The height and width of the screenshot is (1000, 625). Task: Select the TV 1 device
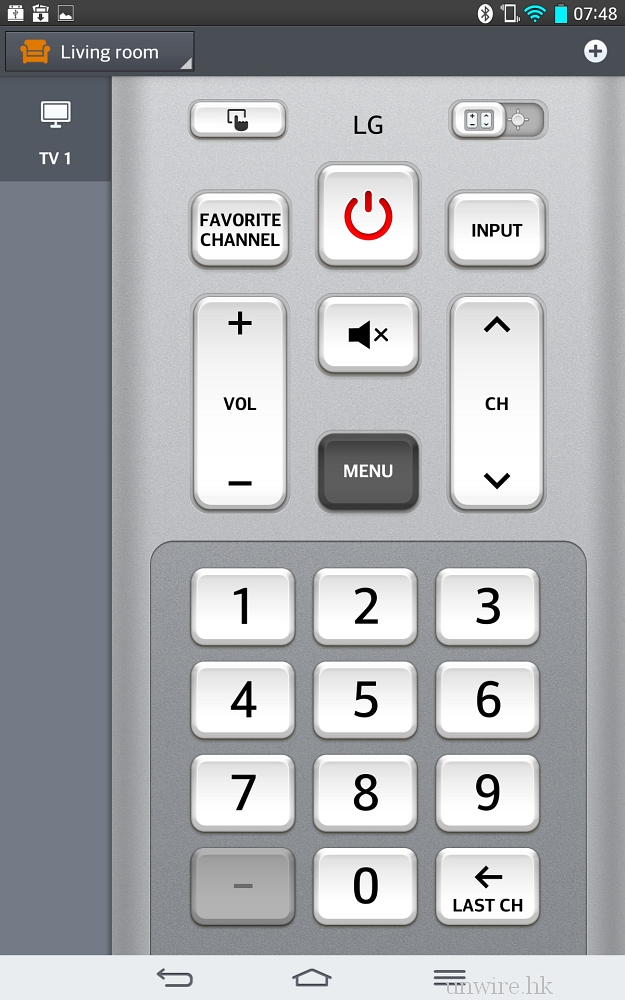coord(55,132)
